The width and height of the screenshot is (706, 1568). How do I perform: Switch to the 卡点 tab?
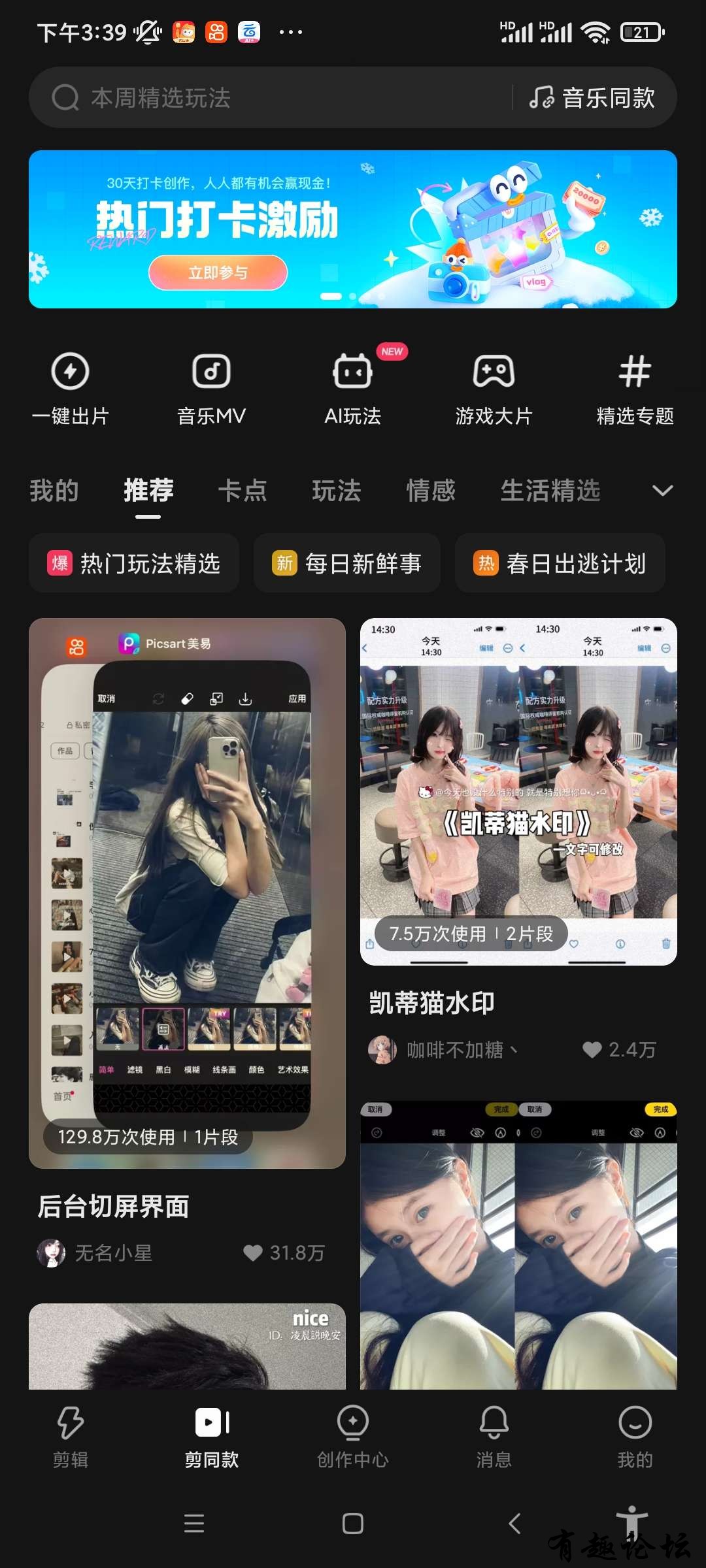pos(243,491)
